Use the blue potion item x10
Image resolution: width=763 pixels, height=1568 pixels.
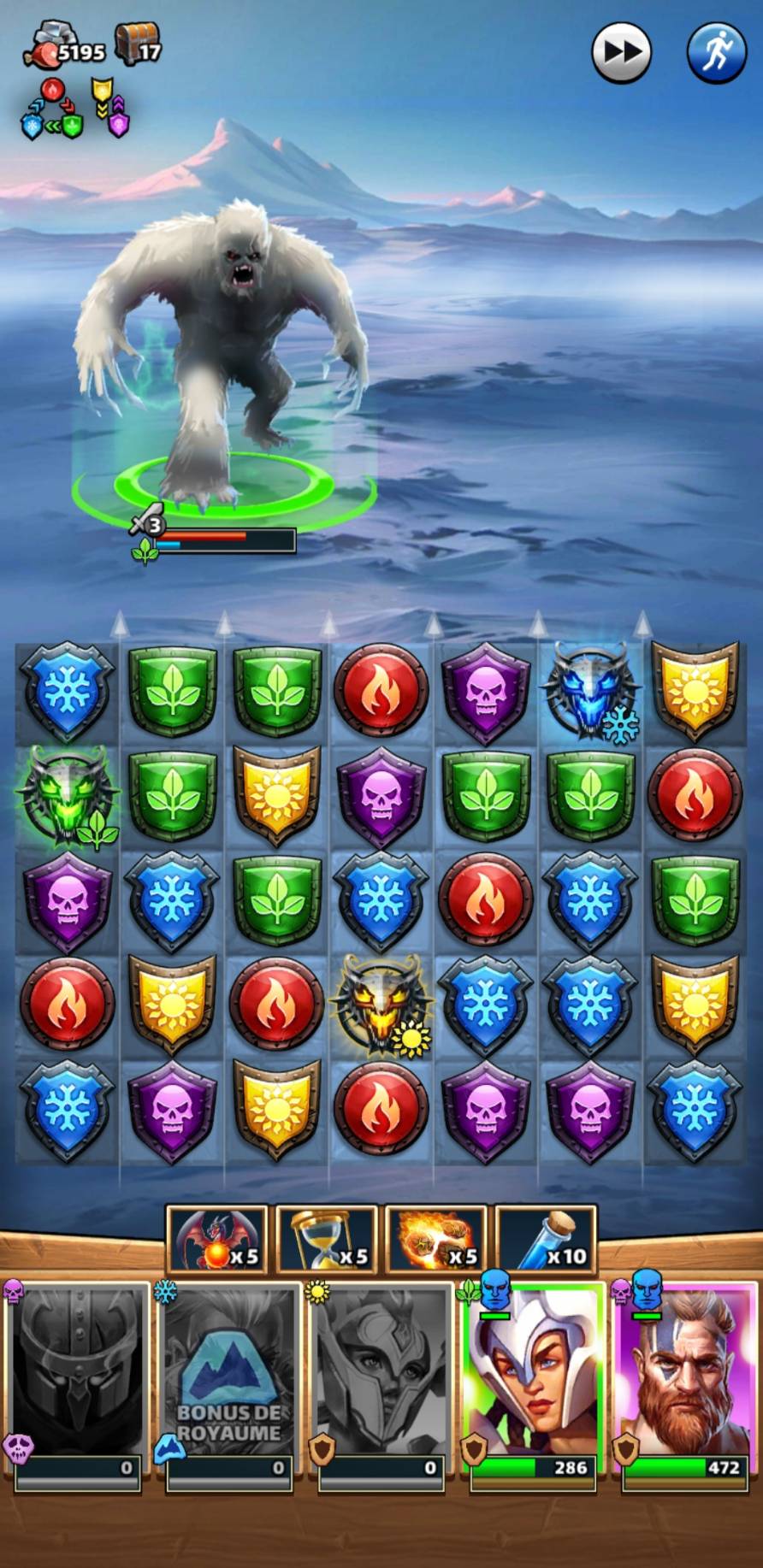point(546,1240)
